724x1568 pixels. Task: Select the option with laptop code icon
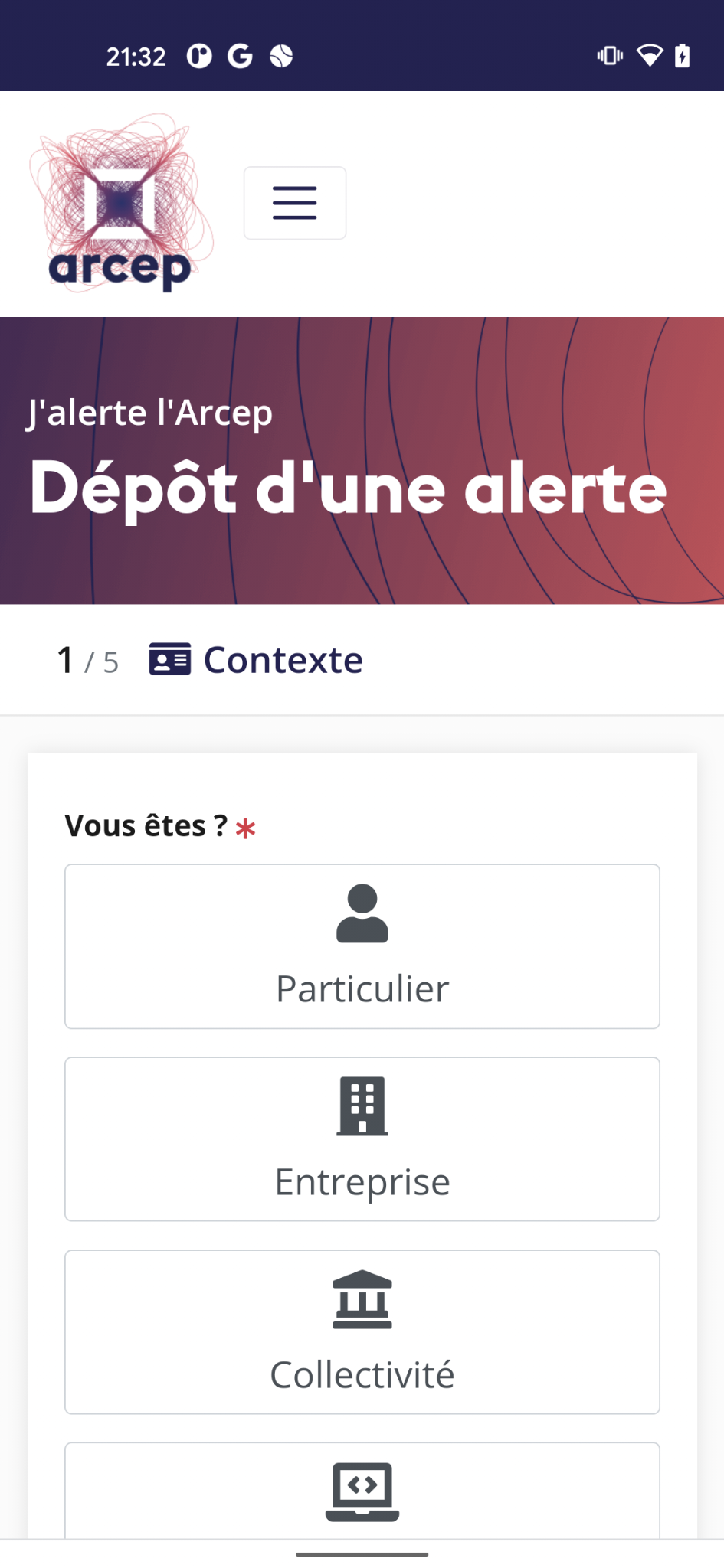pos(362,1491)
